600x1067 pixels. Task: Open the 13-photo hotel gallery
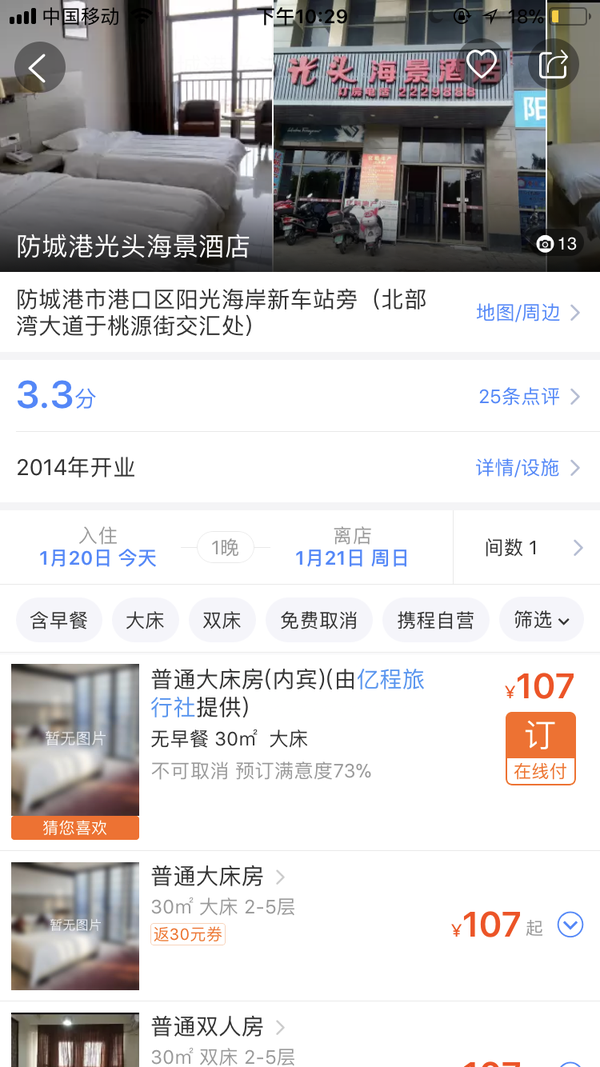tap(557, 244)
